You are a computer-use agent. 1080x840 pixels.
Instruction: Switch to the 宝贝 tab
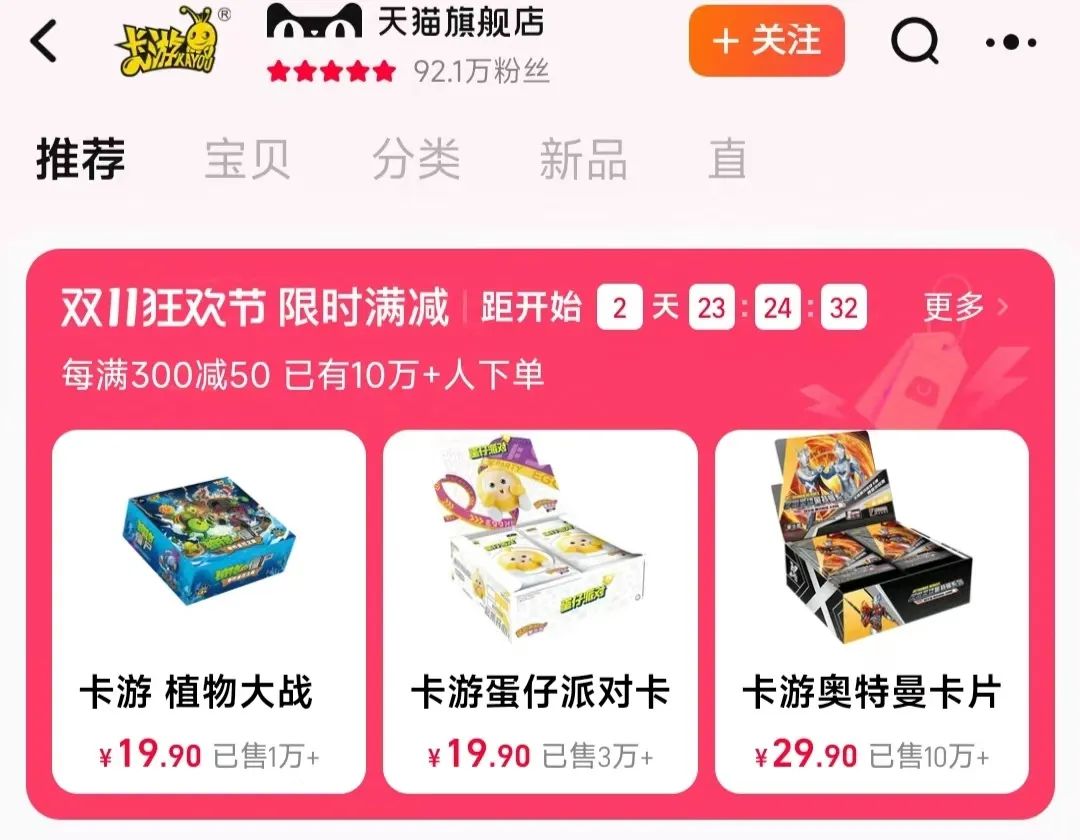point(247,160)
